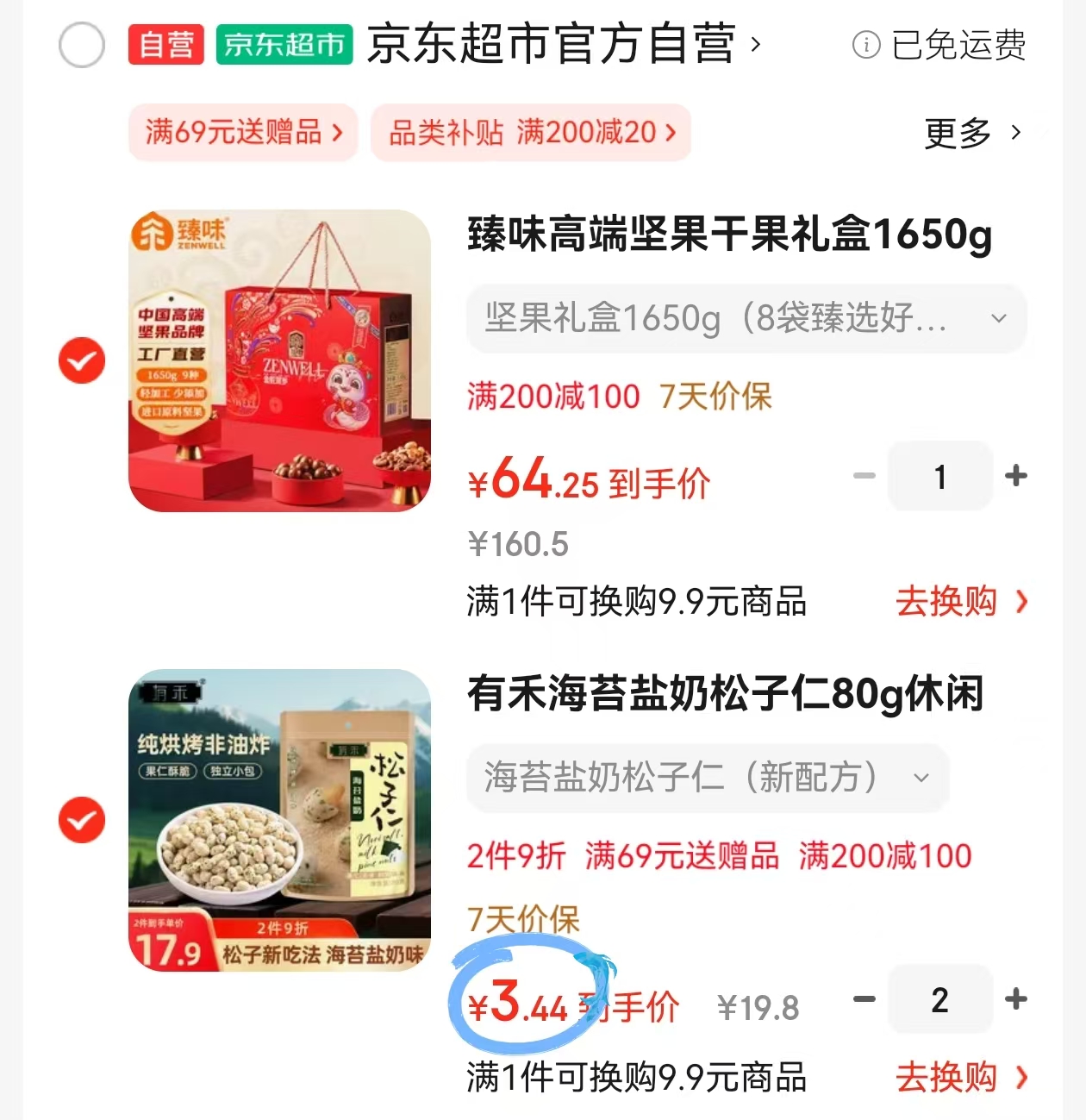This screenshot has width=1086, height=1120.
Task: Click 去换购 for the pine nuts
Action: [x=946, y=1077]
